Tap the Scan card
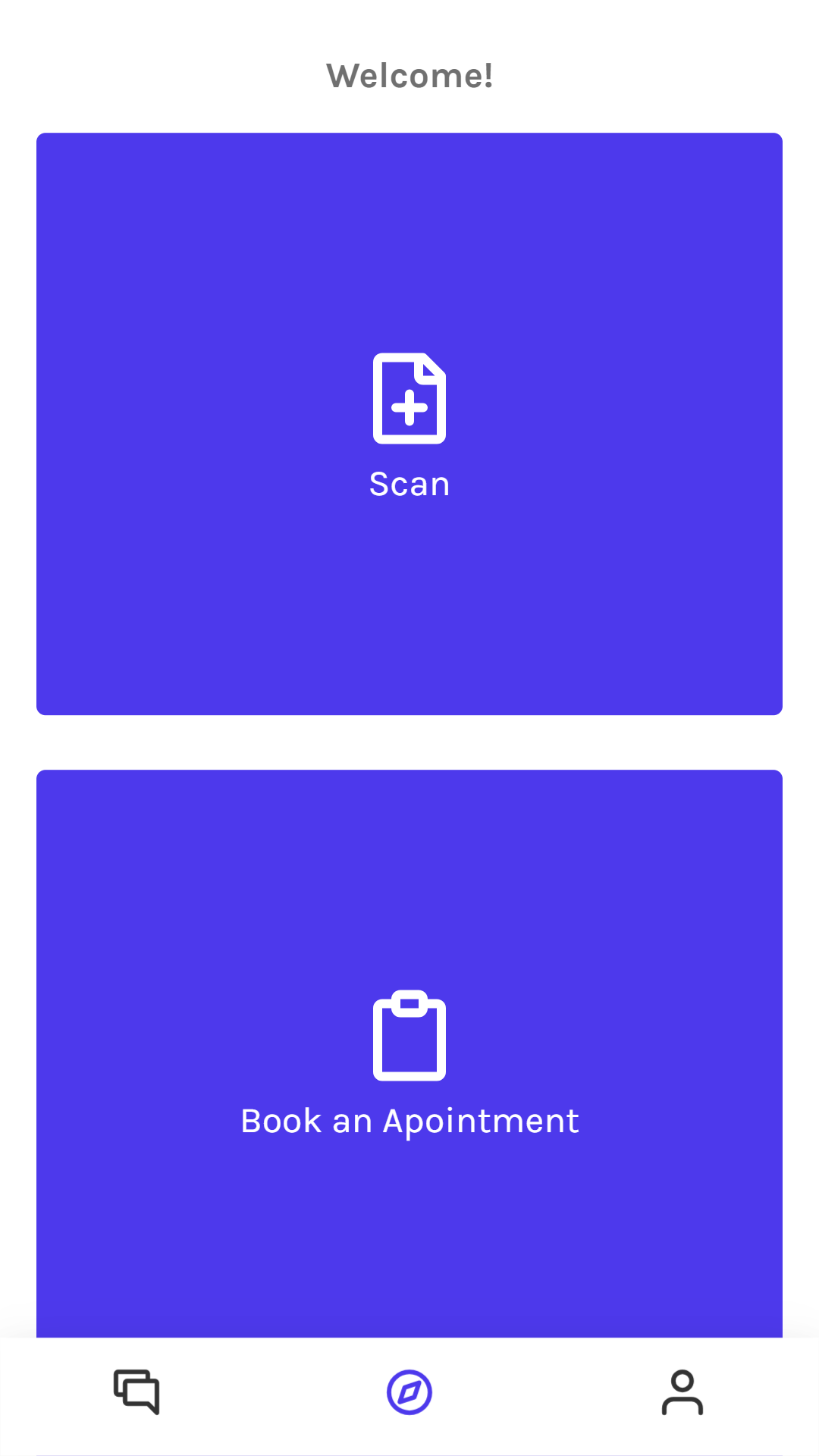 pos(409,422)
